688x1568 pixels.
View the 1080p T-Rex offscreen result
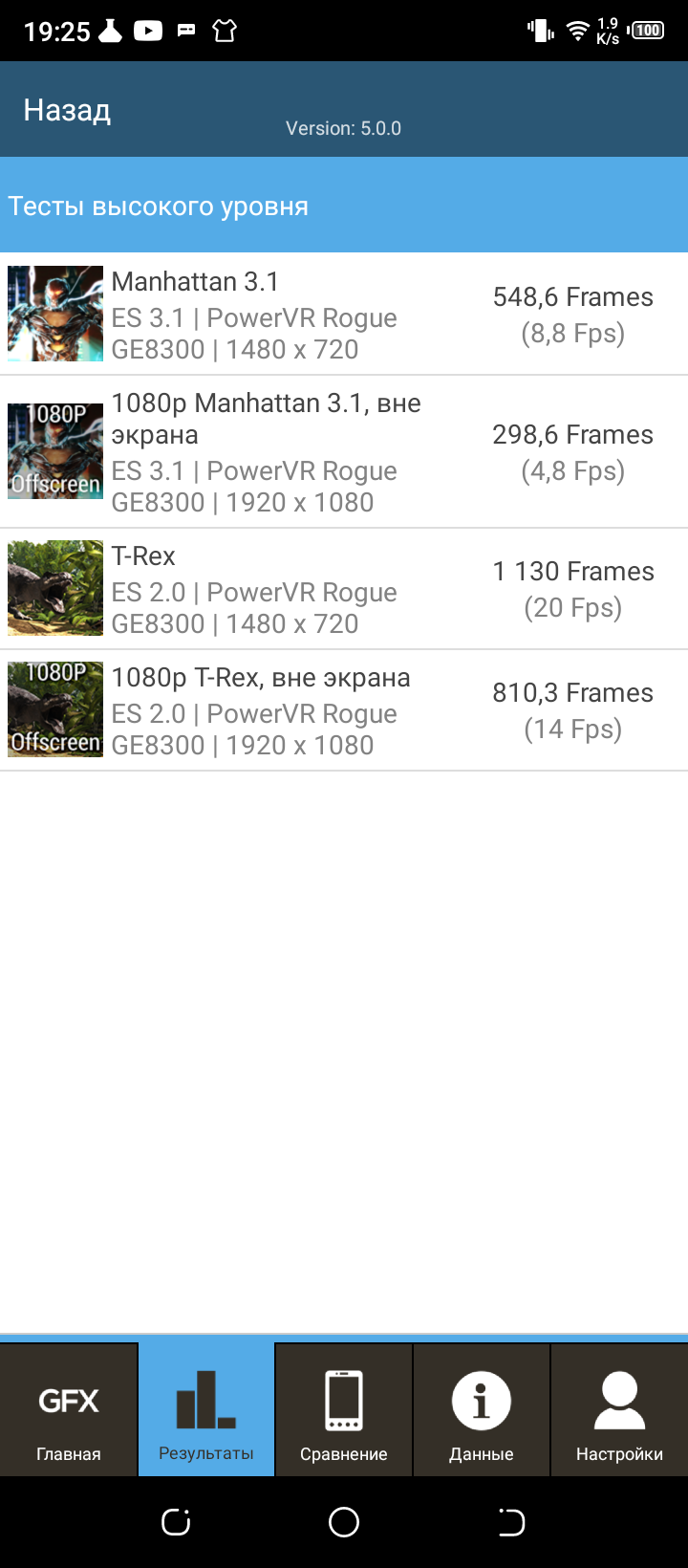(x=344, y=710)
